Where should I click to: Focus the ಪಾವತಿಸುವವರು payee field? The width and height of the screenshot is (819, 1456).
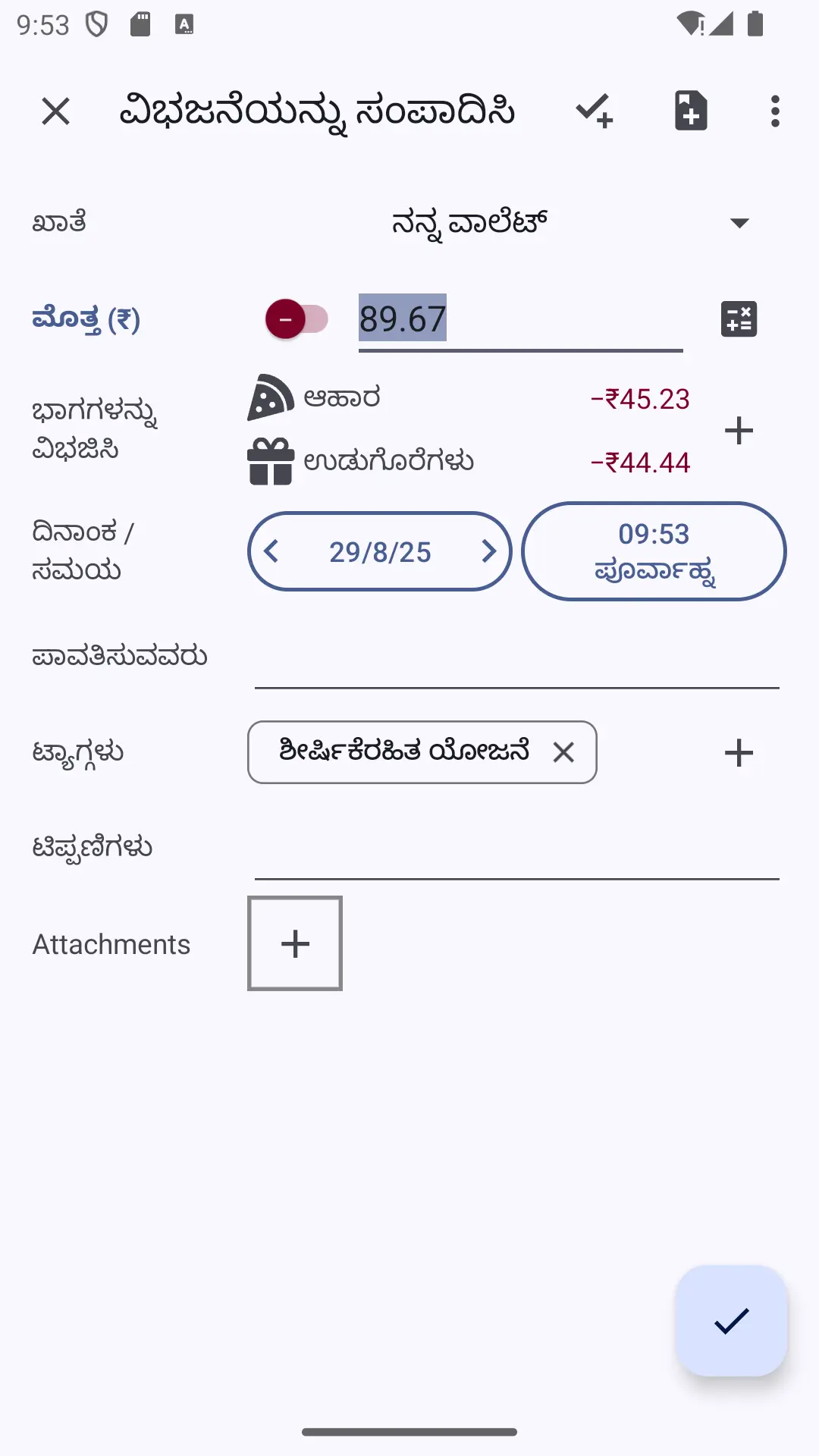point(516,658)
